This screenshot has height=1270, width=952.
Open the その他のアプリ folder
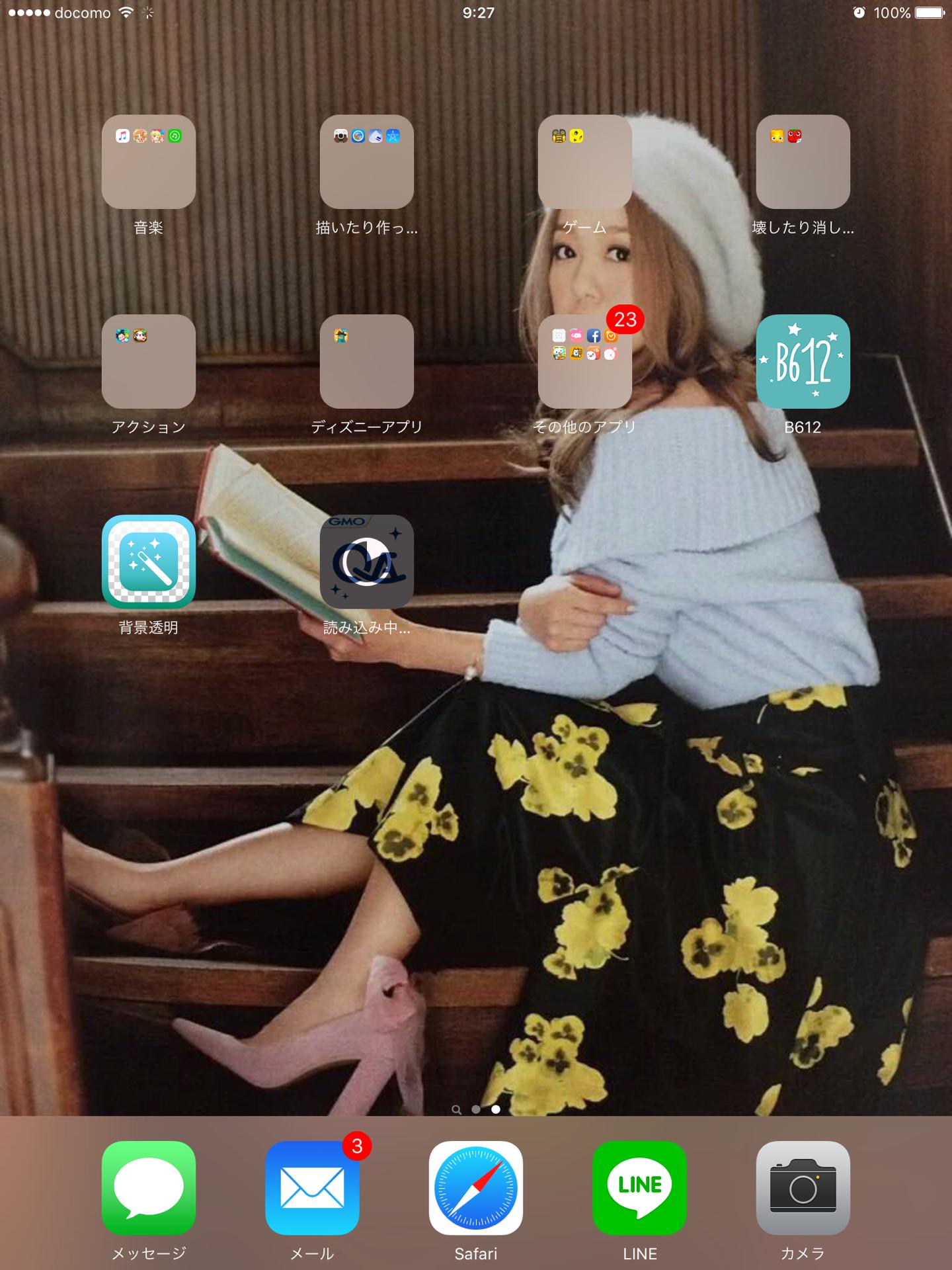coord(584,361)
